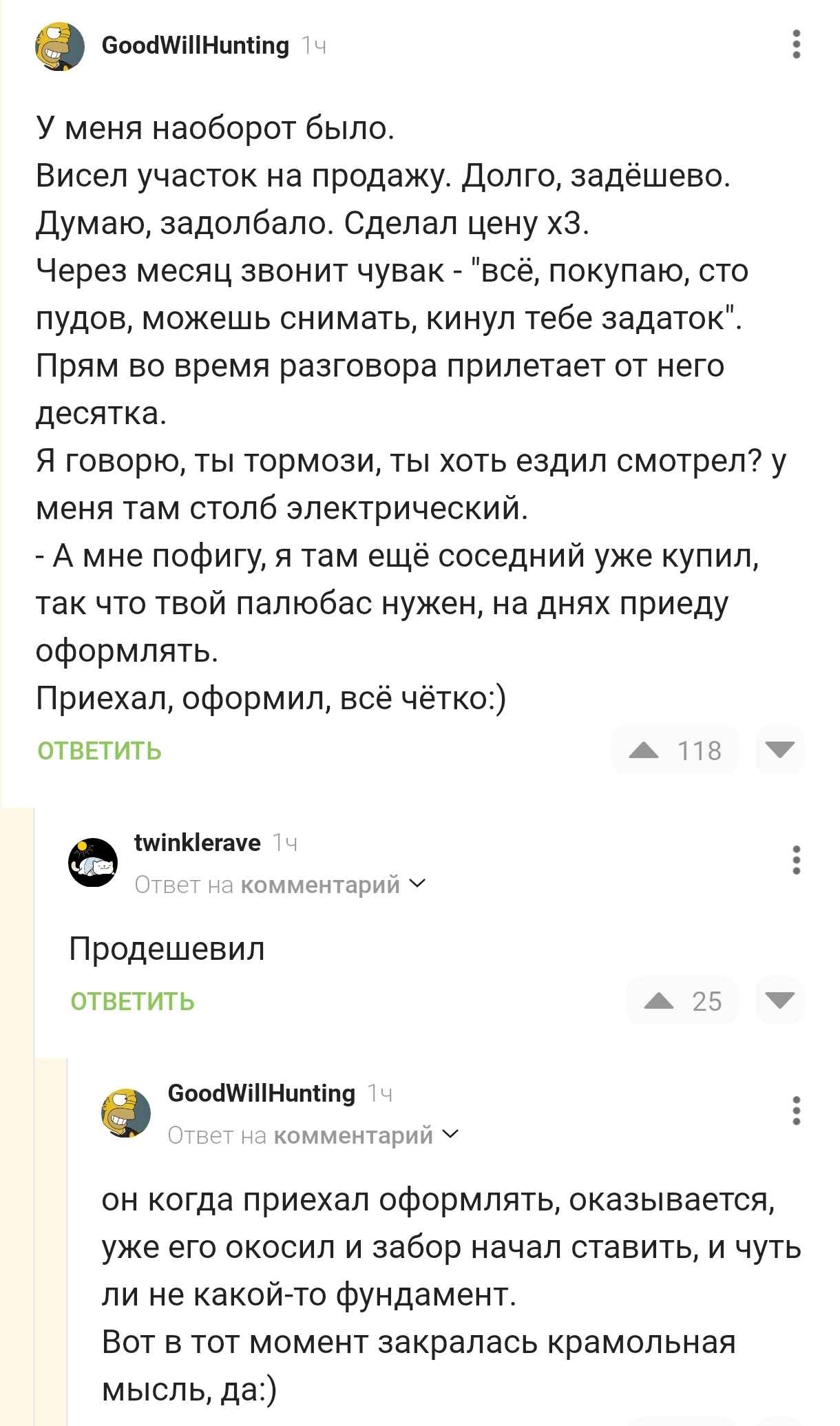The width and height of the screenshot is (840, 1426).
Task: Open overflow menu on twinklerave's comment
Action: 796,860
